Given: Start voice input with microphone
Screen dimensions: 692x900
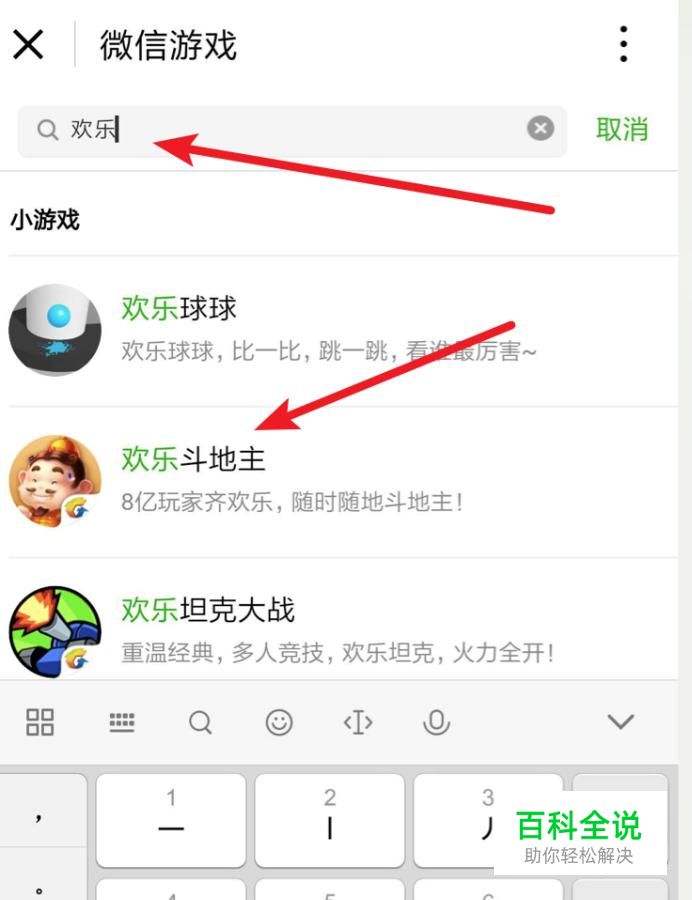Looking at the screenshot, I should click(436, 722).
